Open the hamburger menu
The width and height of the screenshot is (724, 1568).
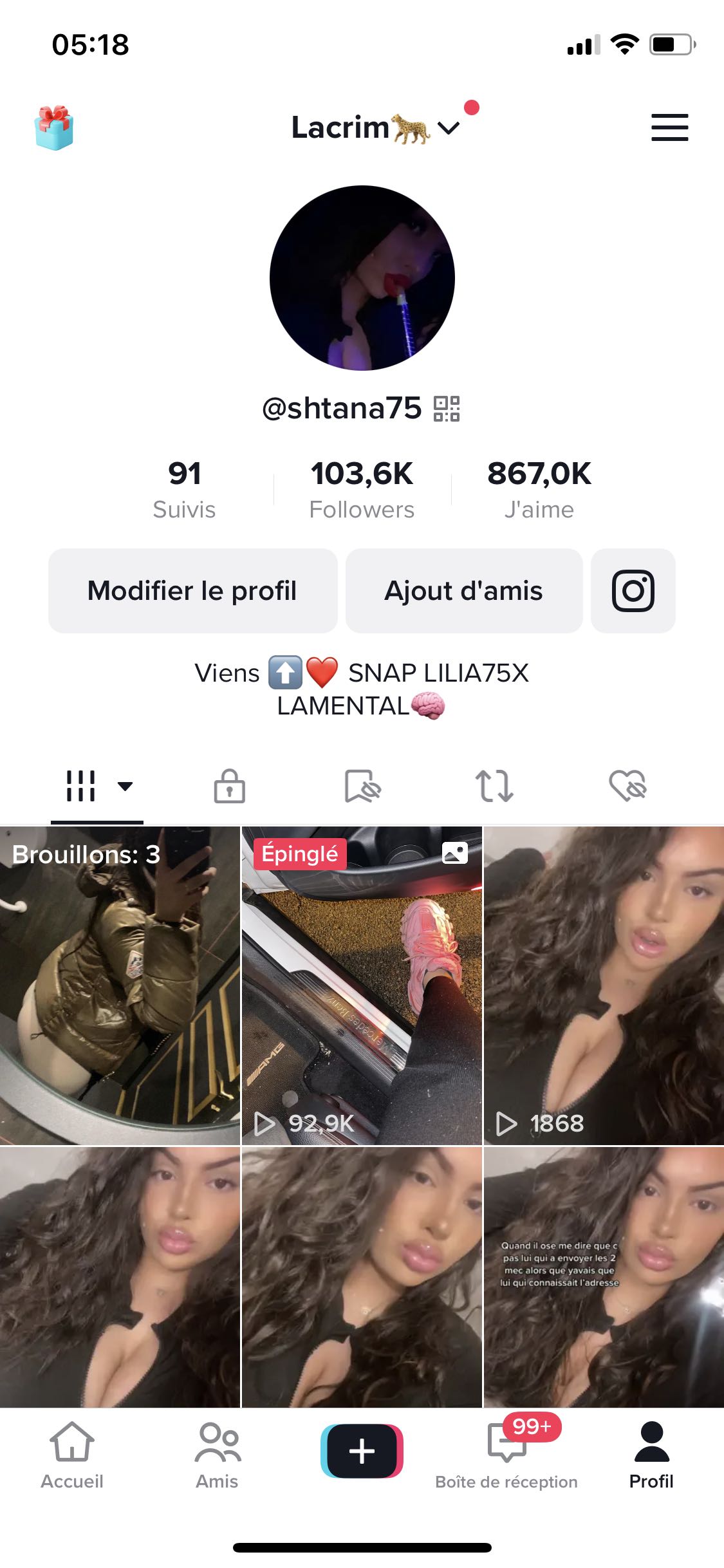pyautogui.click(x=669, y=127)
